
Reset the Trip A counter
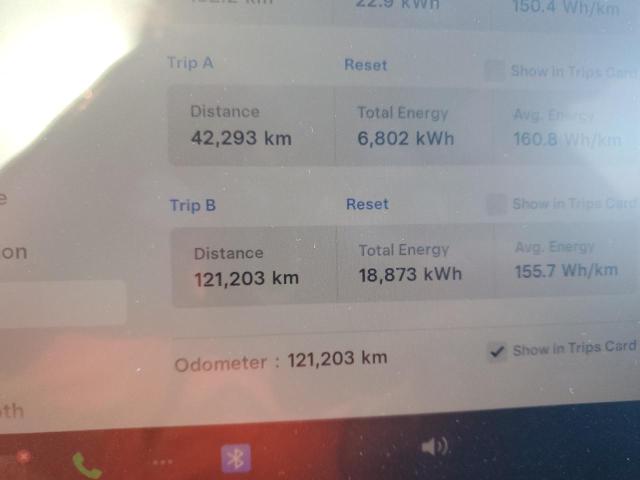[x=365, y=64]
